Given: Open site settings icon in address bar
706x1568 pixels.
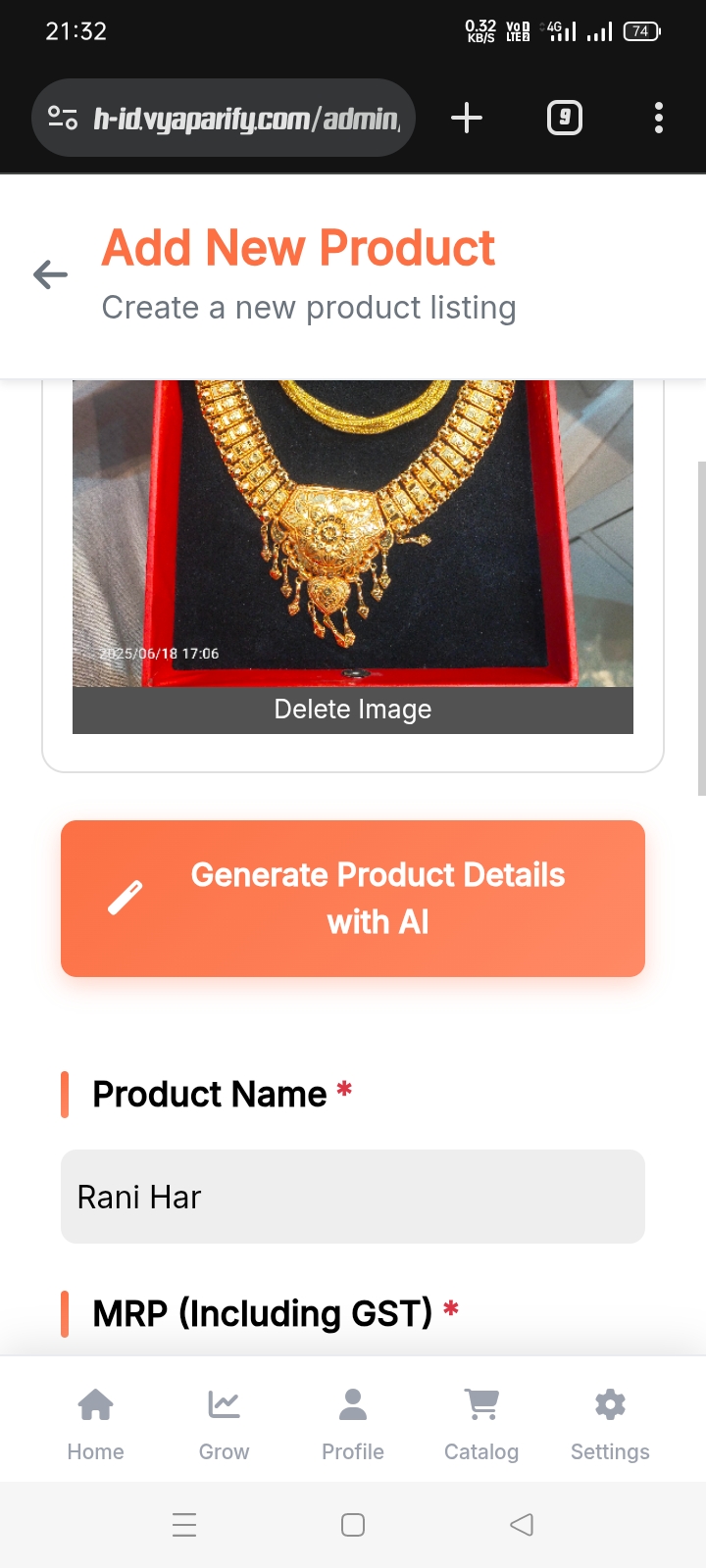Looking at the screenshot, I should click(63, 119).
